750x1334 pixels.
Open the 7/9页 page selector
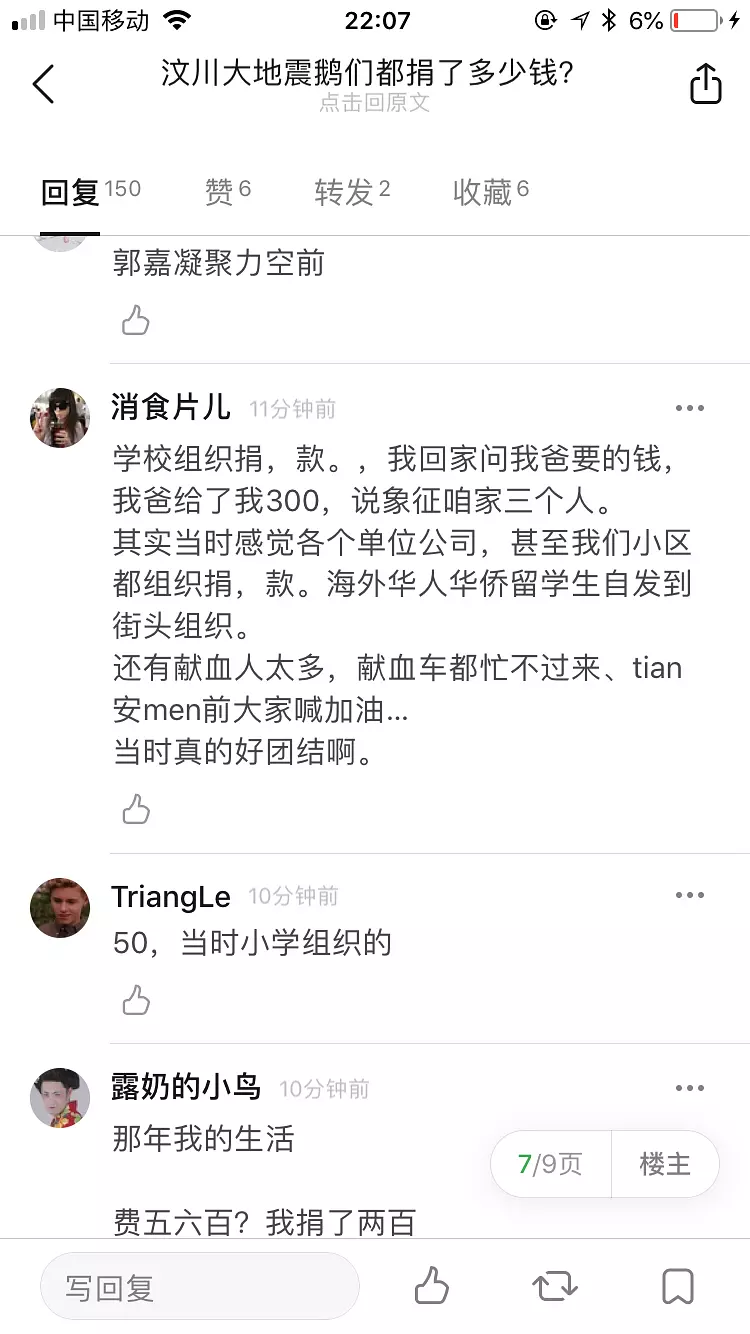click(x=550, y=1164)
